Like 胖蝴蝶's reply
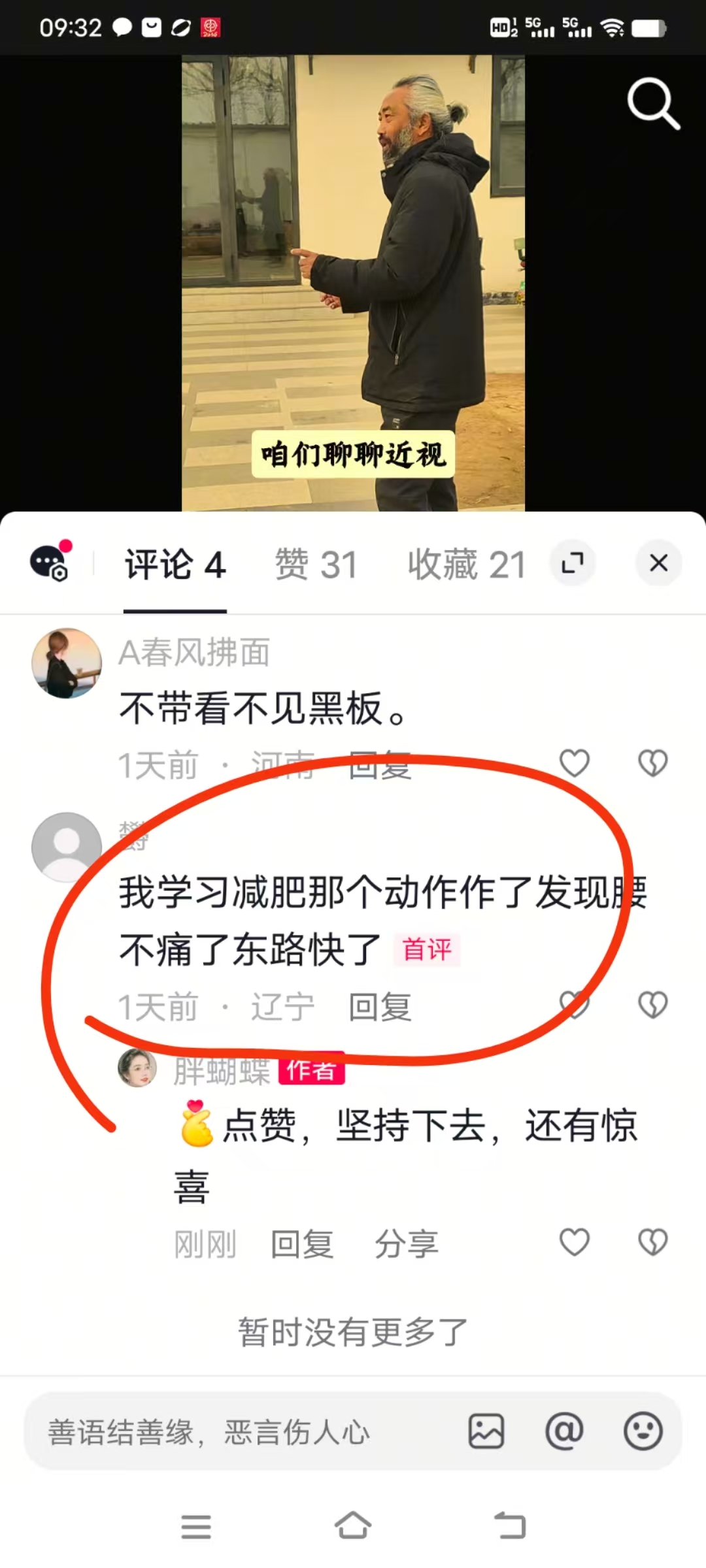This screenshot has width=706, height=1568. 575,1241
